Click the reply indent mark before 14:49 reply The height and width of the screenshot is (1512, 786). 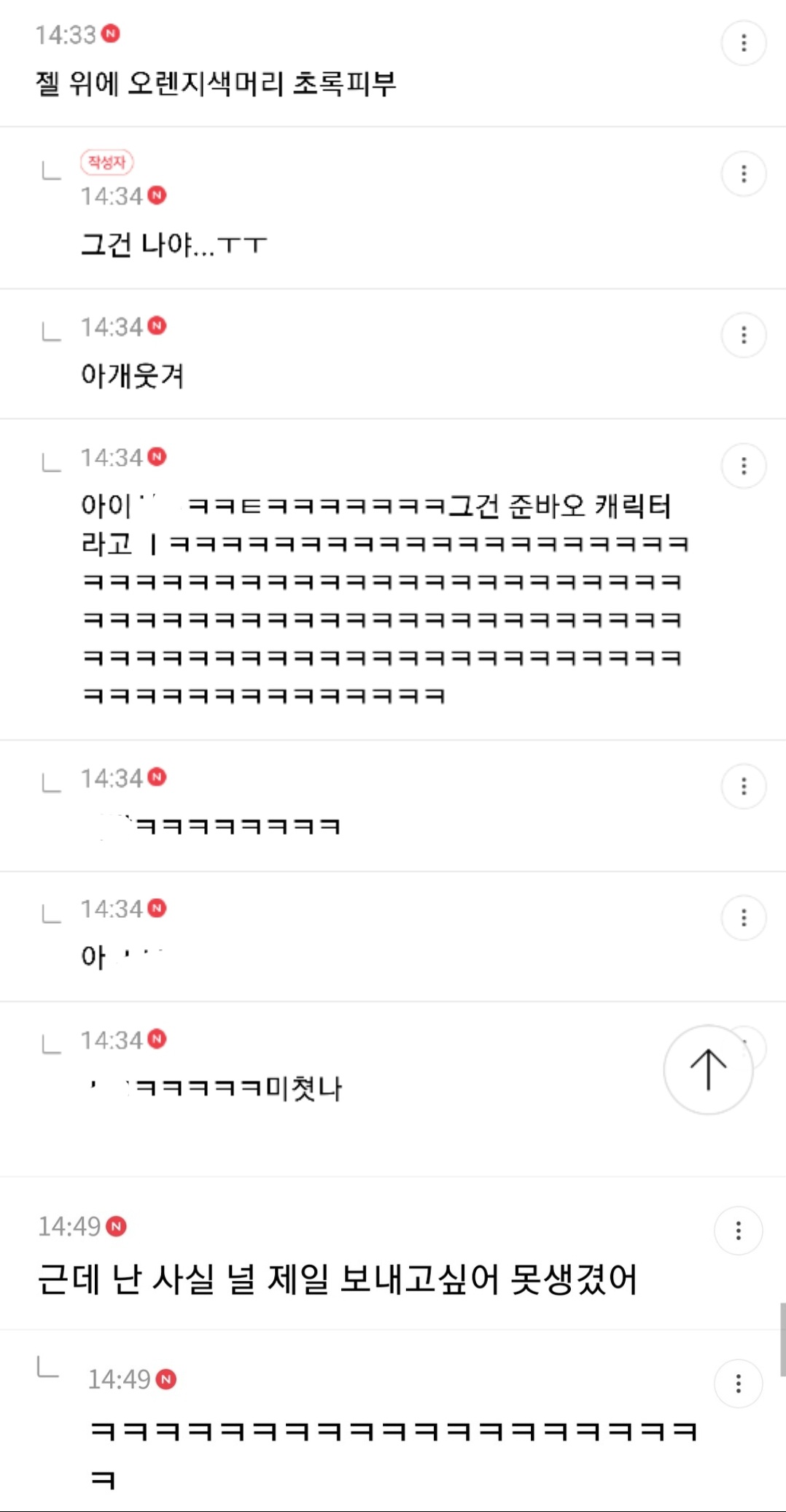coord(48,1367)
